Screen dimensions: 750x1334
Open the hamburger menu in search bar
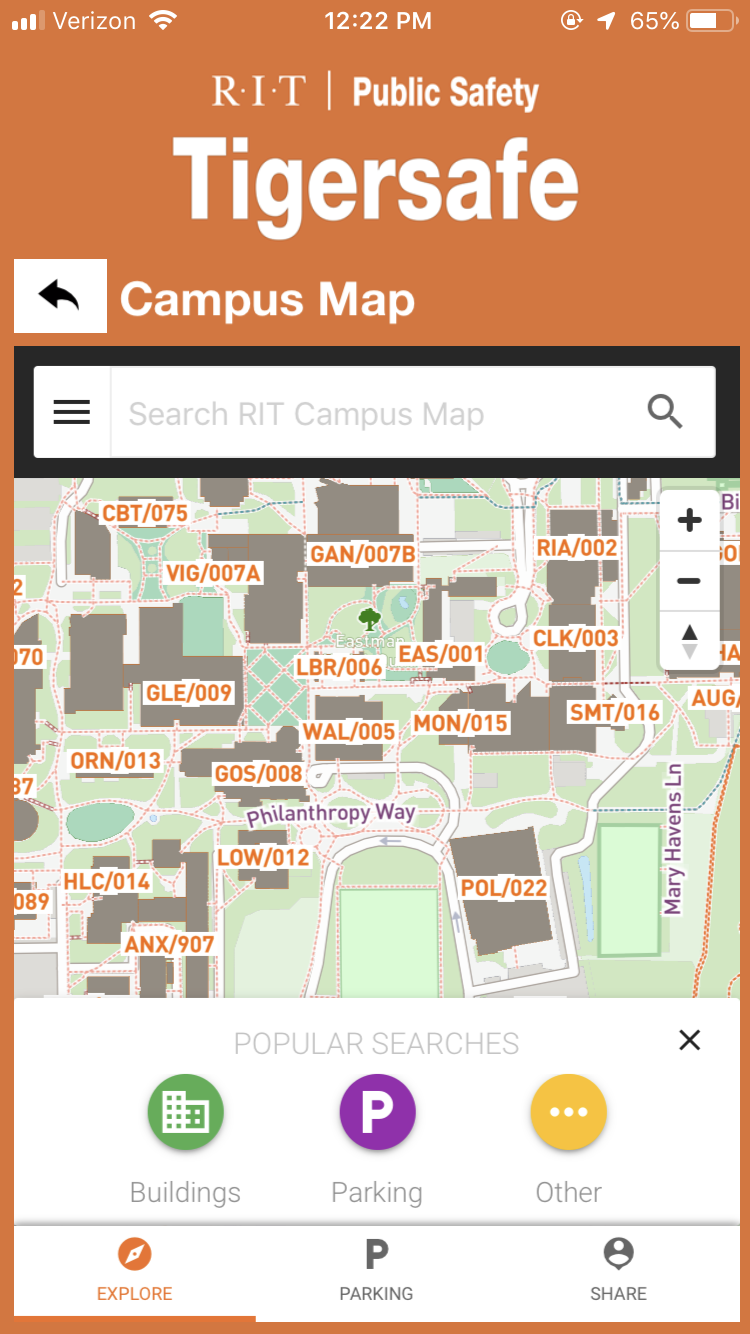72,412
